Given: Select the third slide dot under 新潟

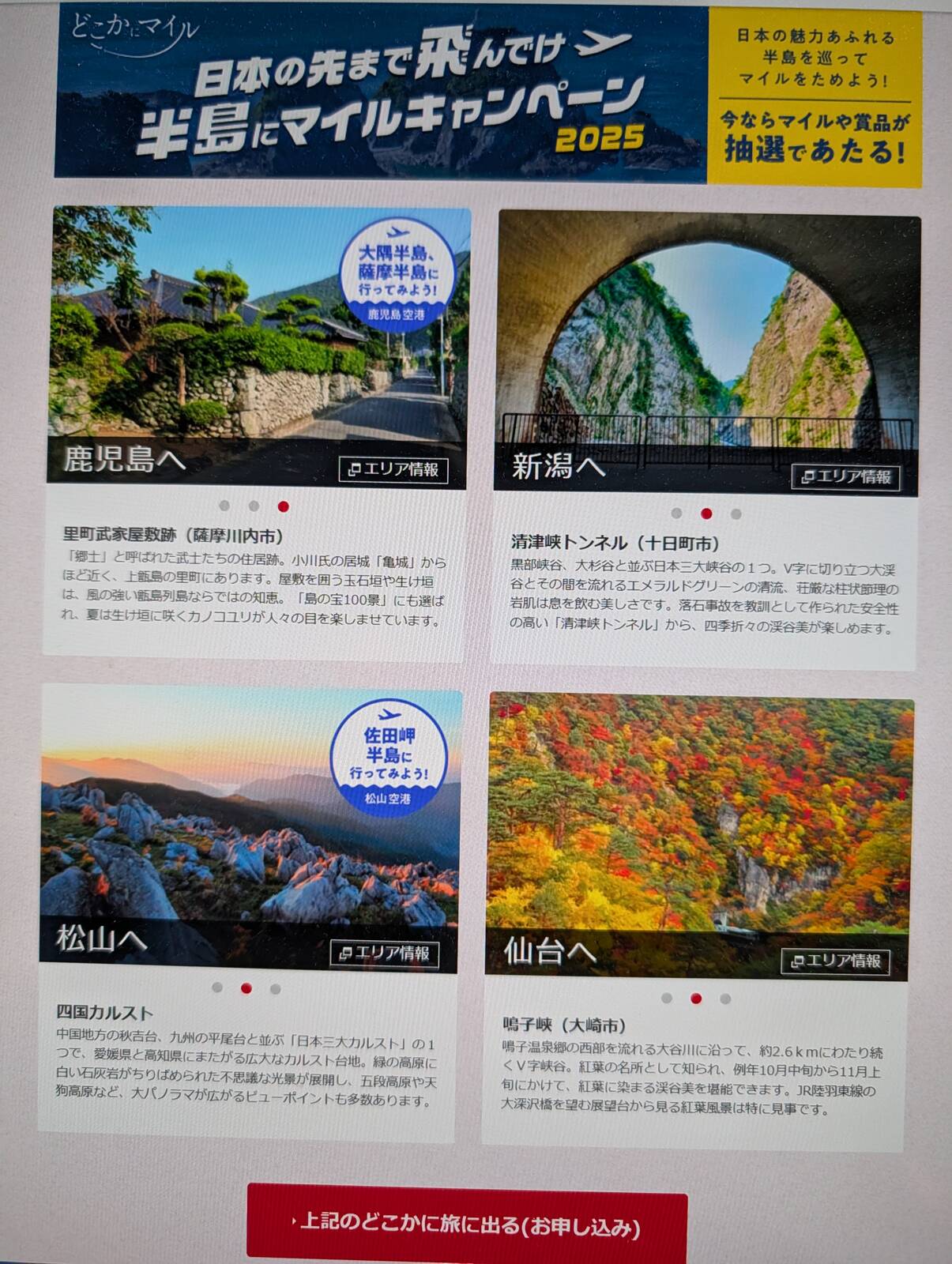Looking at the screenshot, I should coord(736,514).
